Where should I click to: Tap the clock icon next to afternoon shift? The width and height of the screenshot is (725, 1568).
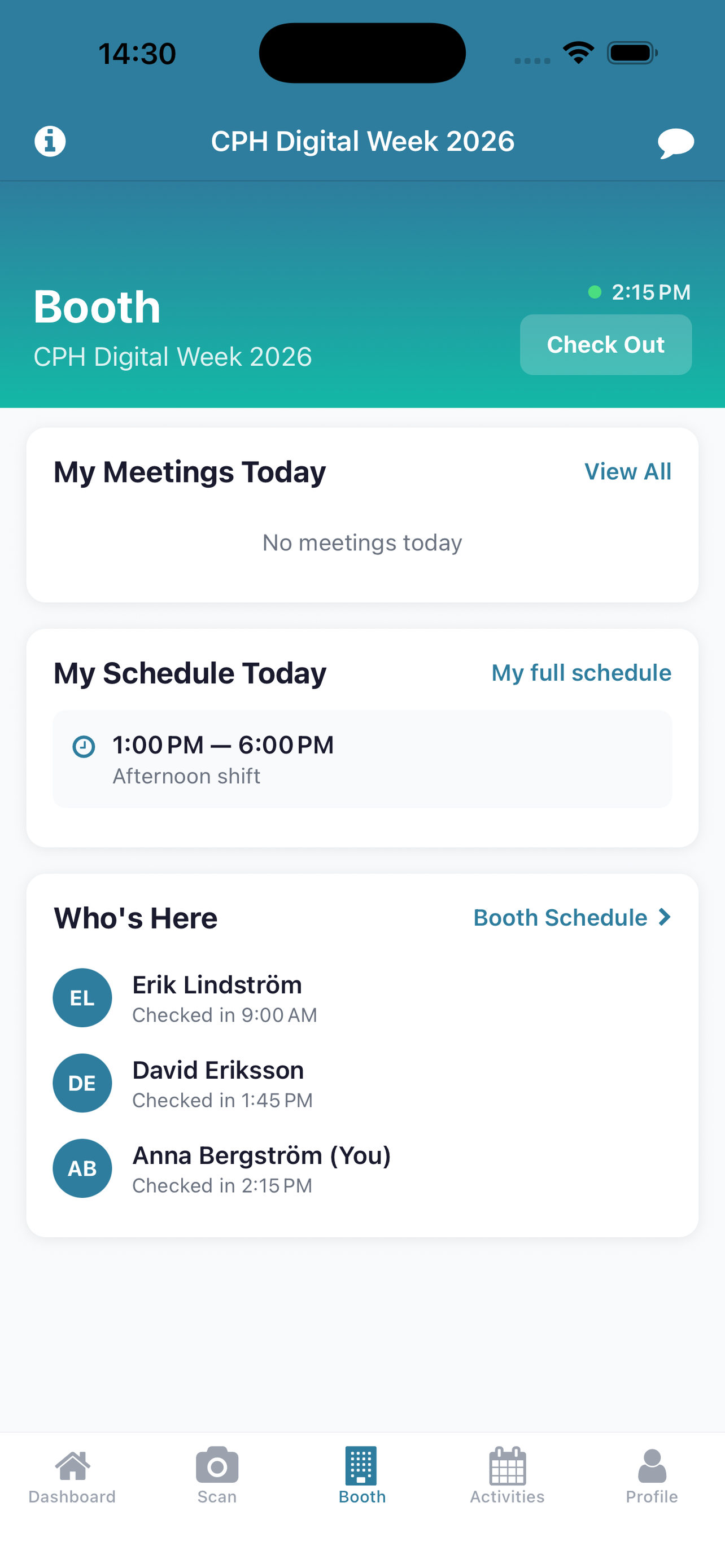(82, 746)
